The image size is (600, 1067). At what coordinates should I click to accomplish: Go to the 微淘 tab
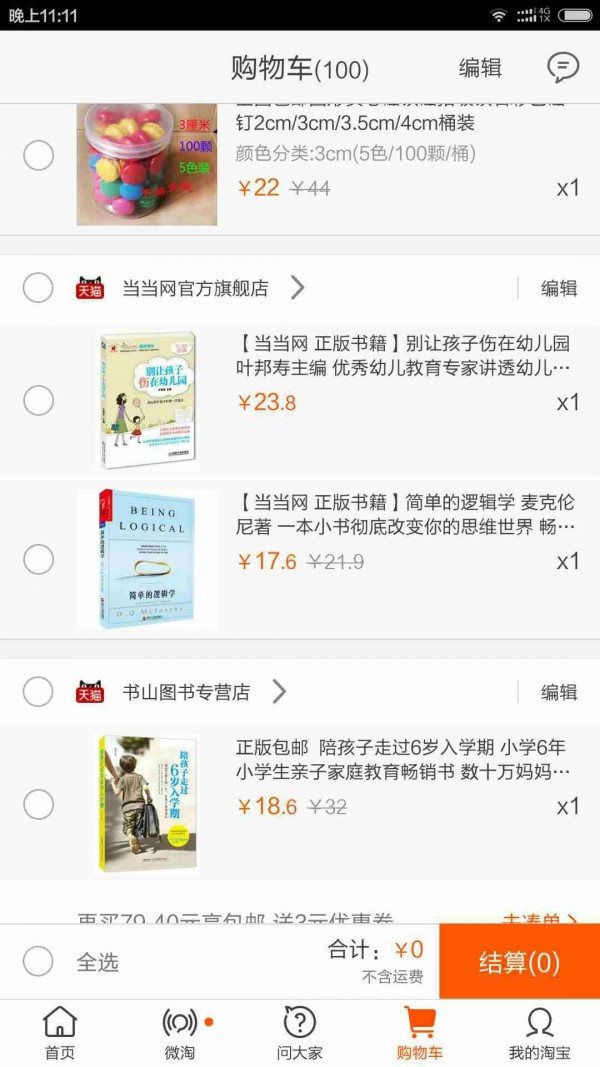click(179, 1034)
